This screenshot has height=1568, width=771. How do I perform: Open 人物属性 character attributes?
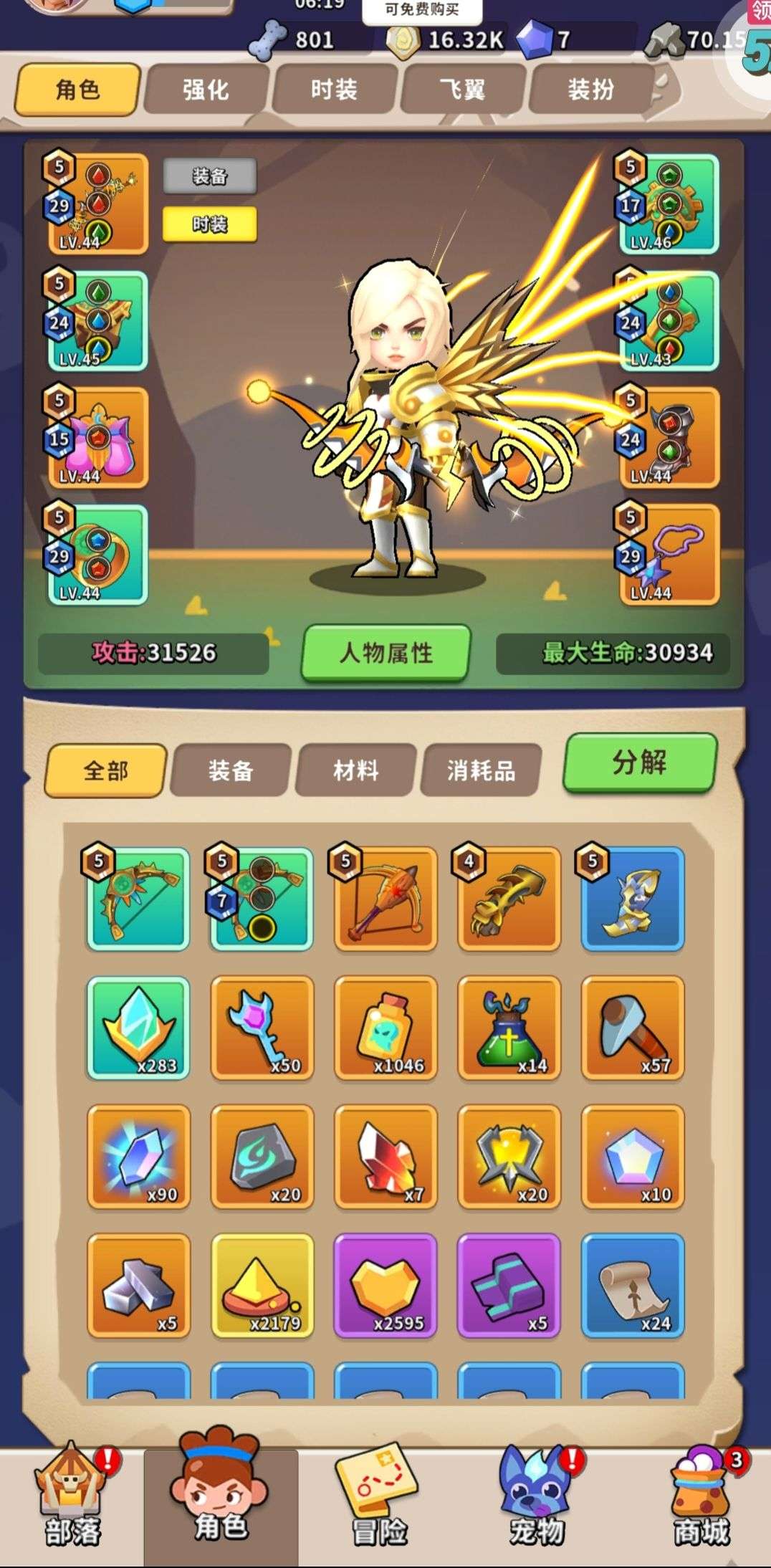click(x=386, y=653)
